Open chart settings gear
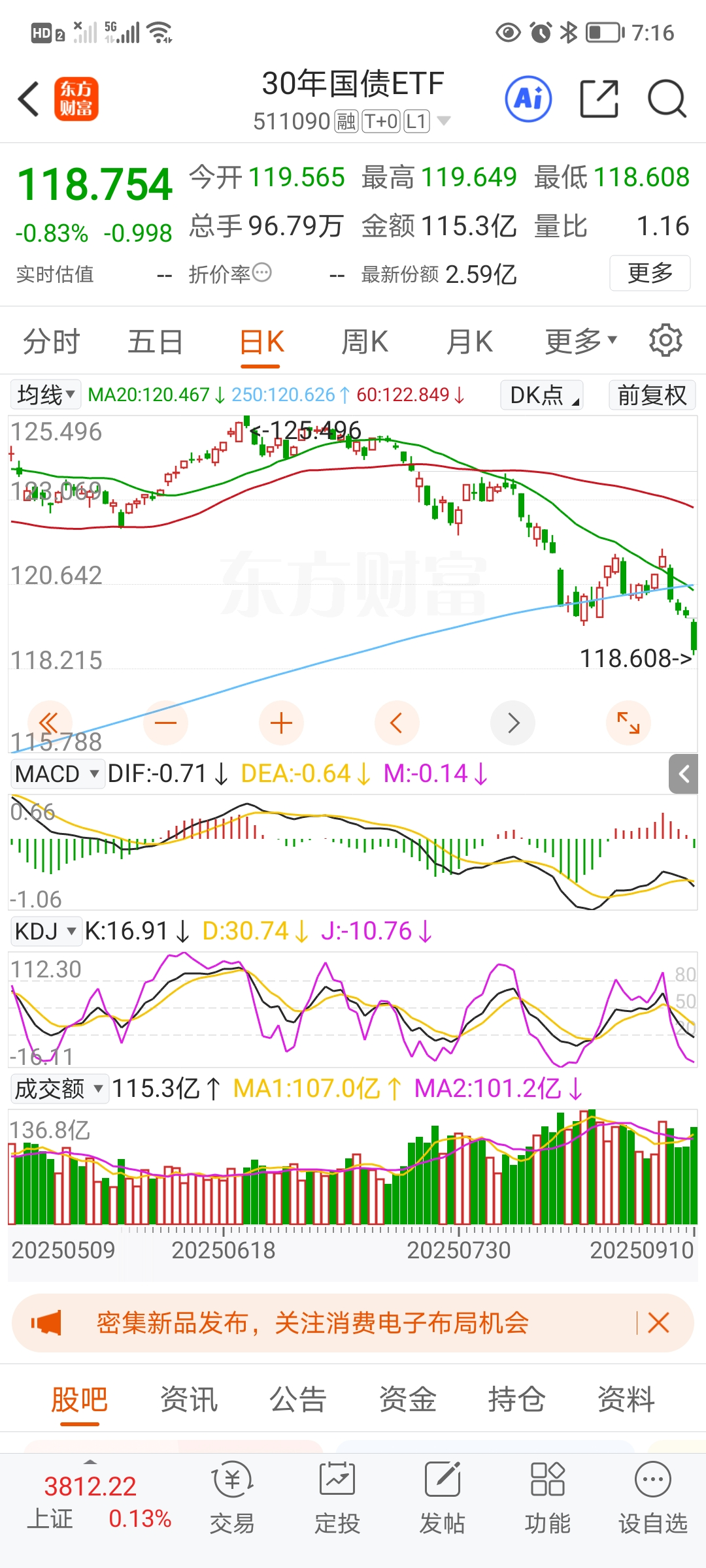The width and height of the screenshot is (706, 1568). click(665, 340)
